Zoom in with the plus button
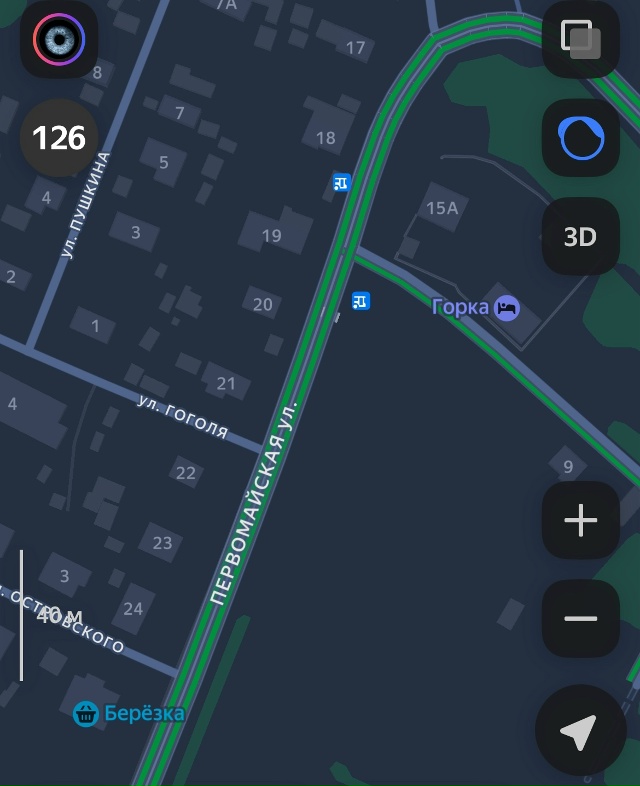The image size is (640, 786). [x=581, y=520]
